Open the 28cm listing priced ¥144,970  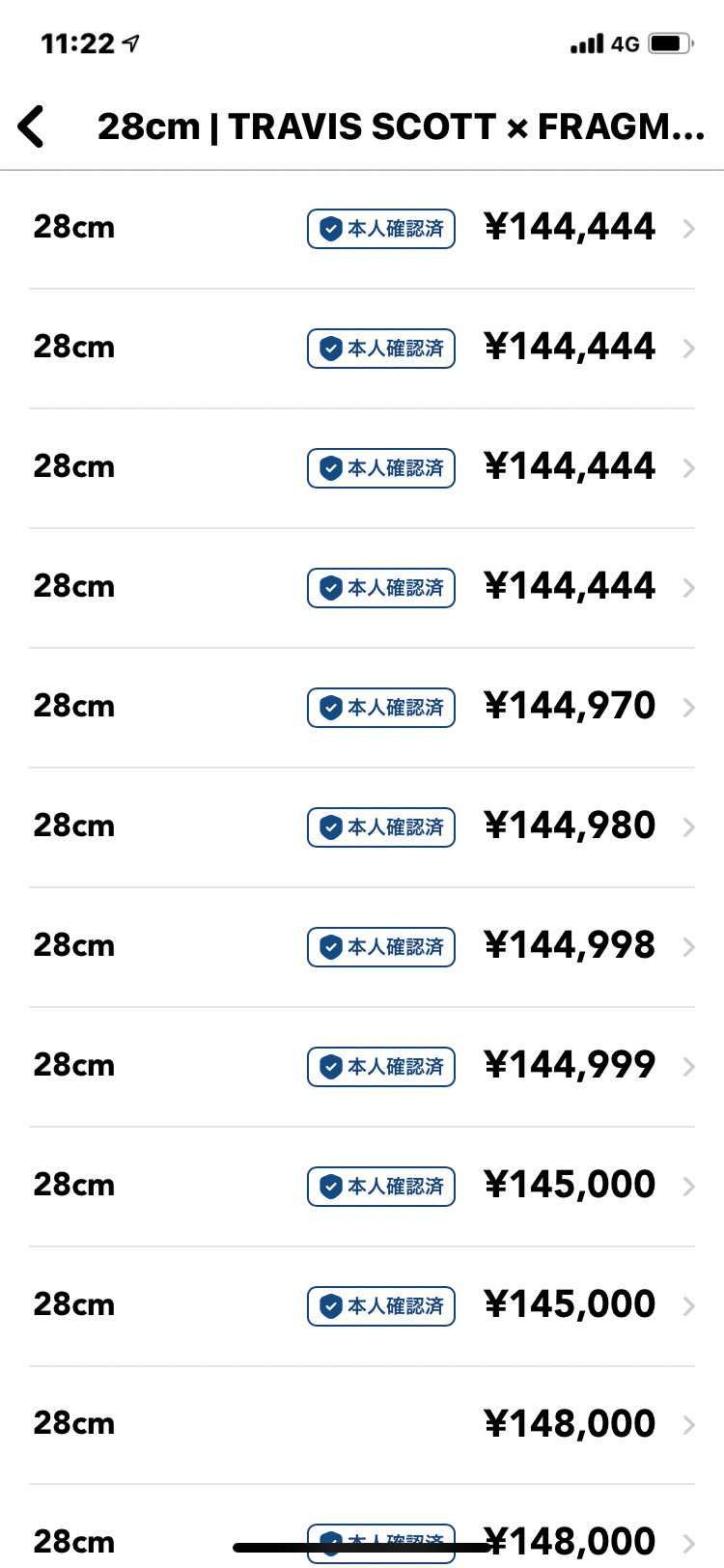362,707
